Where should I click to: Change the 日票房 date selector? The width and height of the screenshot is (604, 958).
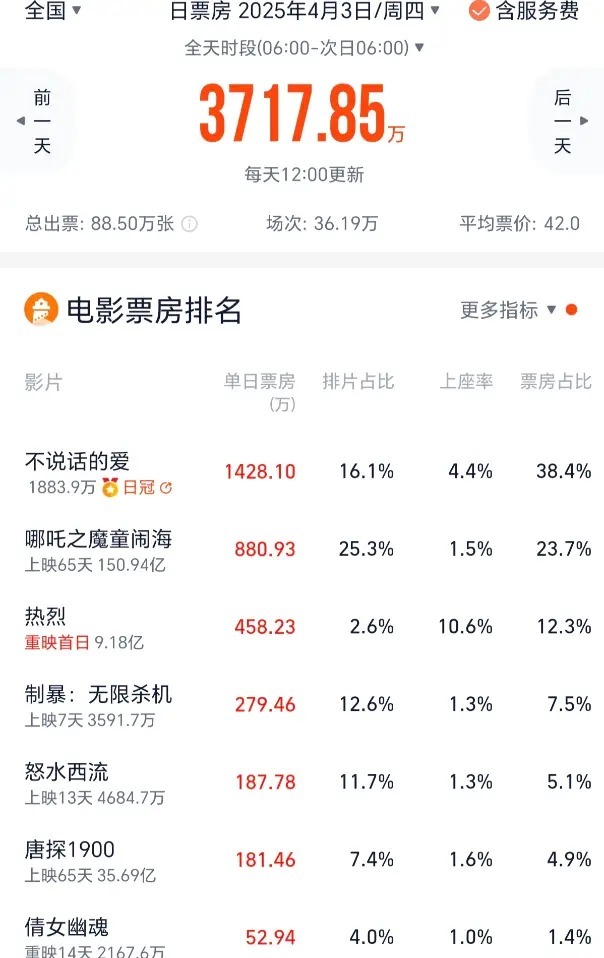point(305,11)
